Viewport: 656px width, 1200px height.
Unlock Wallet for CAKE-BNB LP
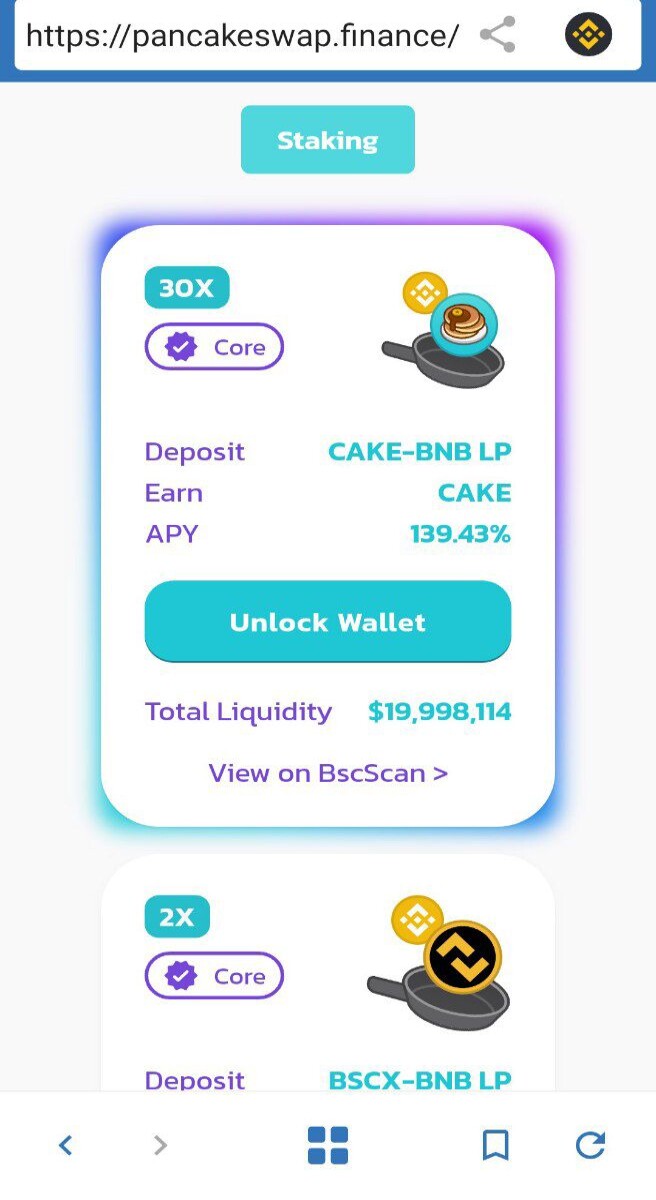tap(328, 622)
